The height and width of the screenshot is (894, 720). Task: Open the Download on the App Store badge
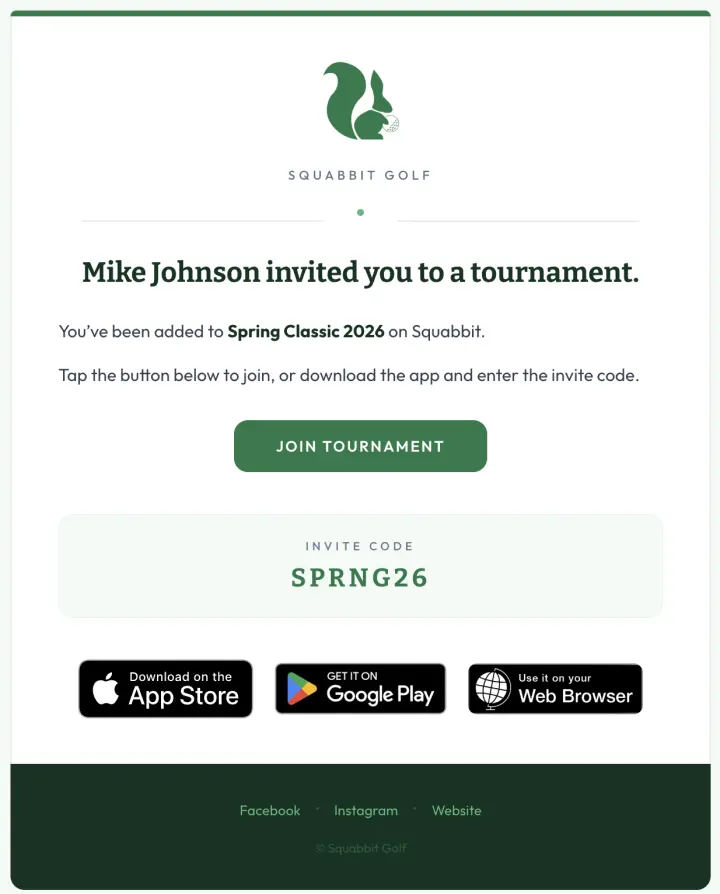(x=165, y=688)
